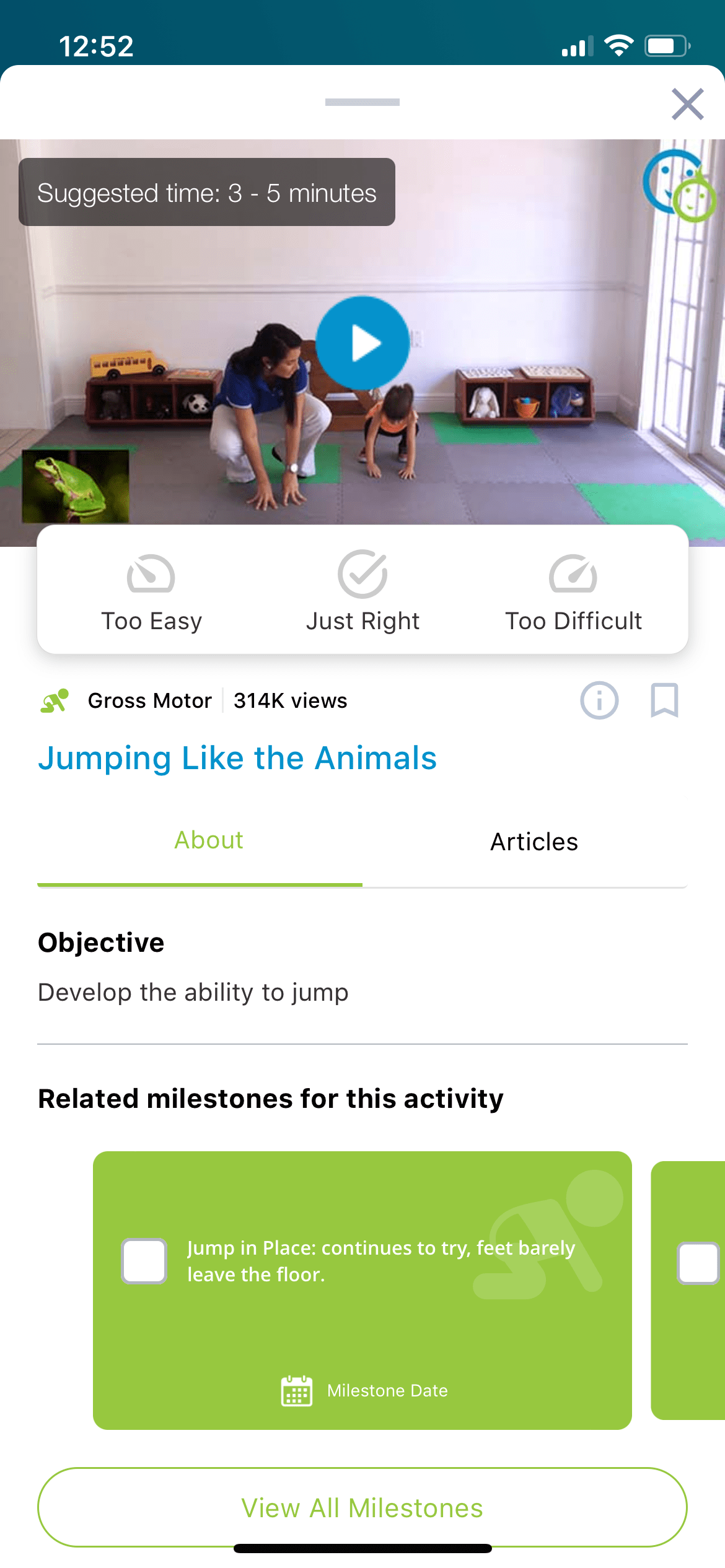Switch to the Articles tab

point(534,842)
